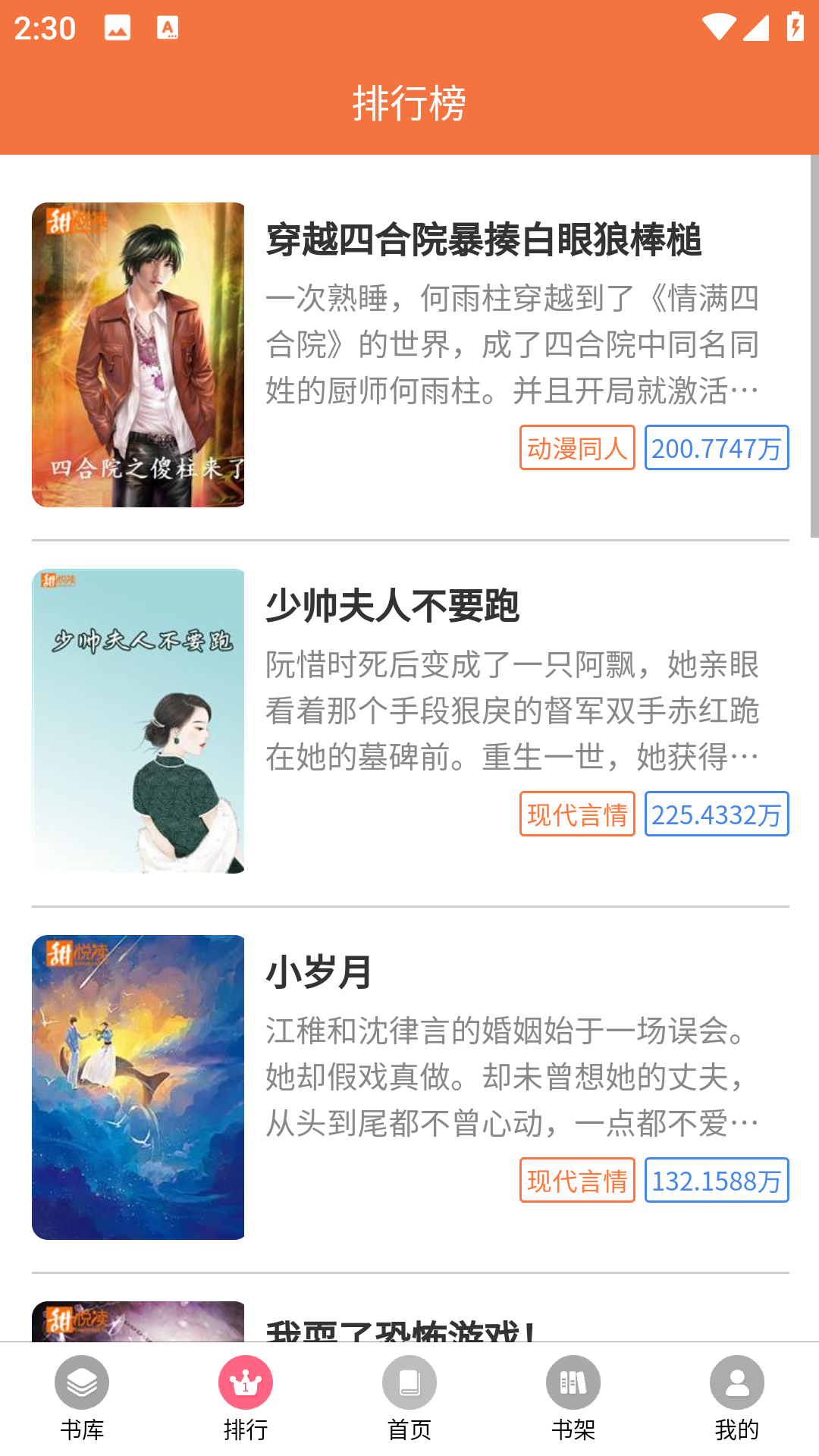The image size is (819, 1456).
Task: Open the 书架 tab
Action: click(x=573, y=1398)
